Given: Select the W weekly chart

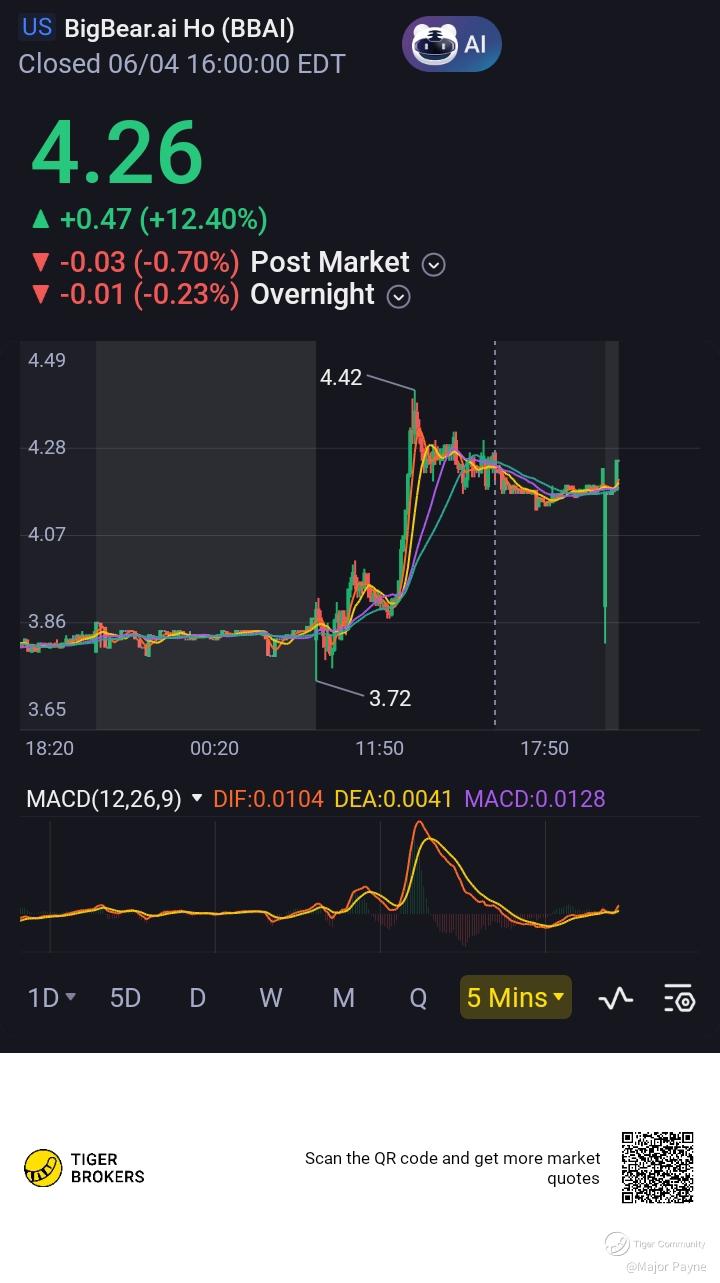Looking at the screenshot, I should point(270,997).
